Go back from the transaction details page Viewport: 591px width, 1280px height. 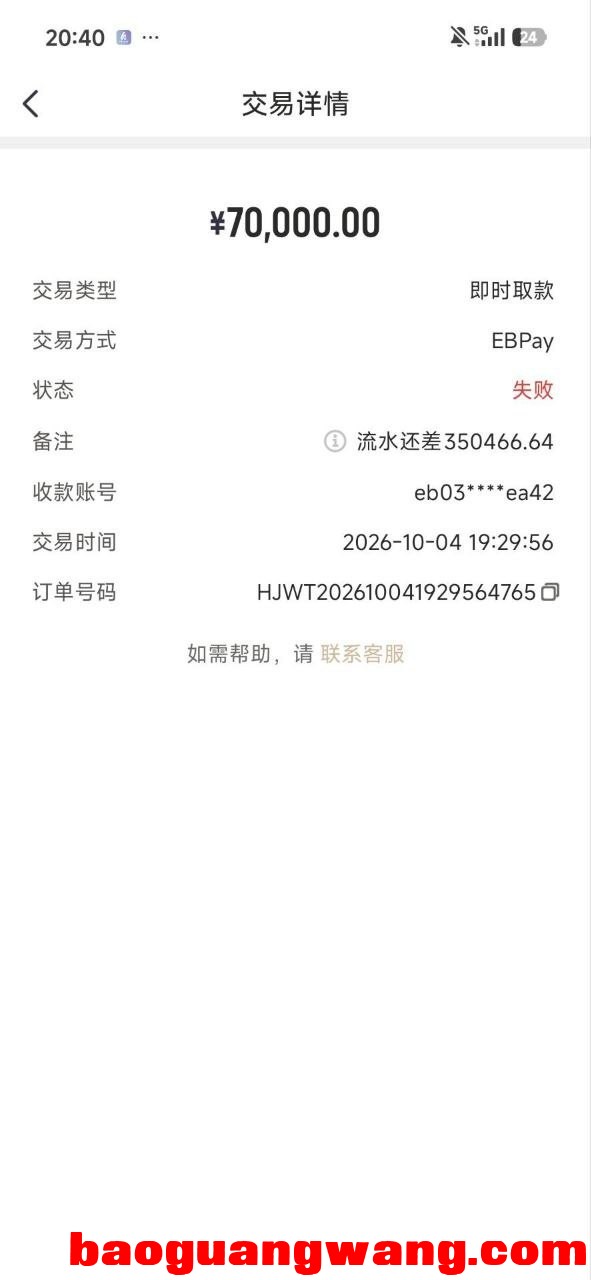[31, 103]
